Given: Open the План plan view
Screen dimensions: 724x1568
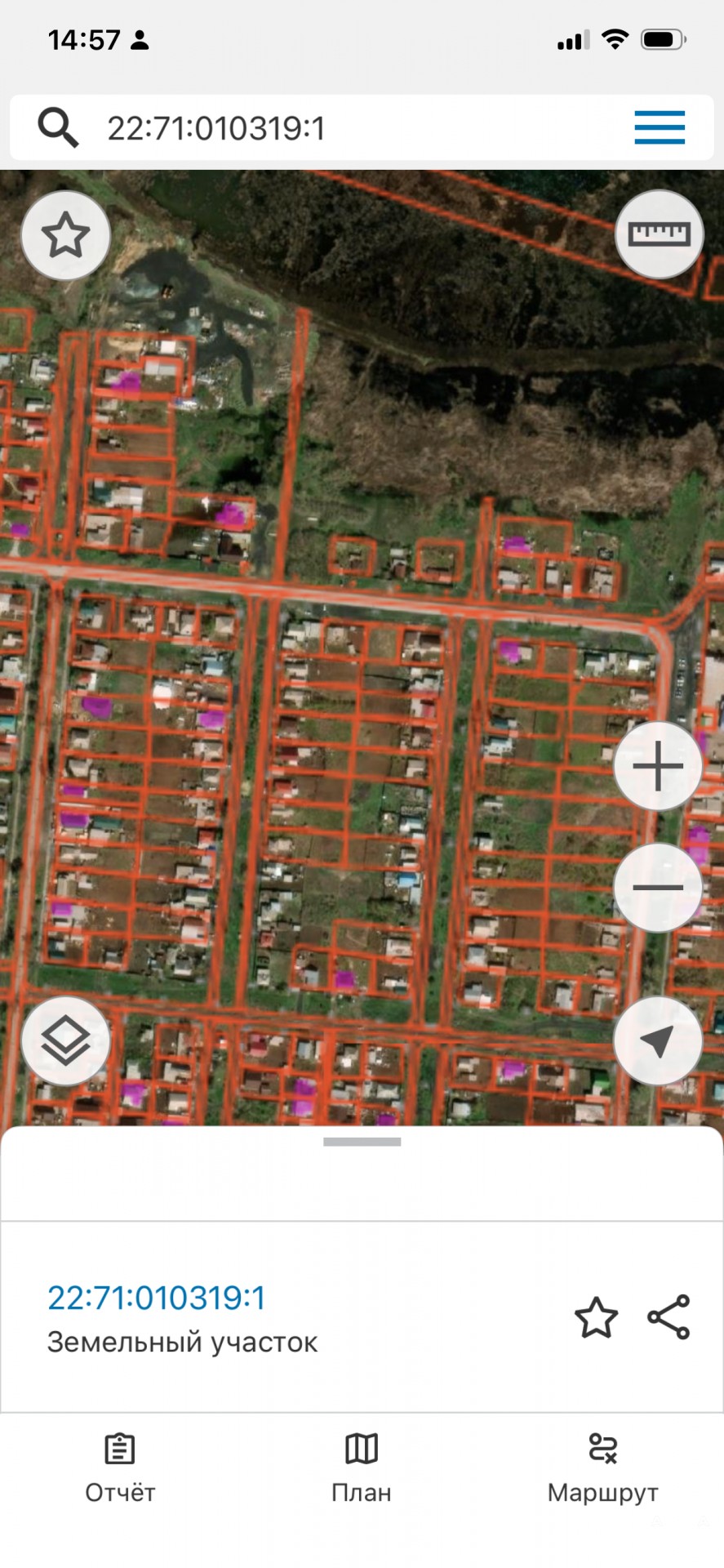Looking at the screenshot, I should pyautogui.click(x=362, y=1468).
